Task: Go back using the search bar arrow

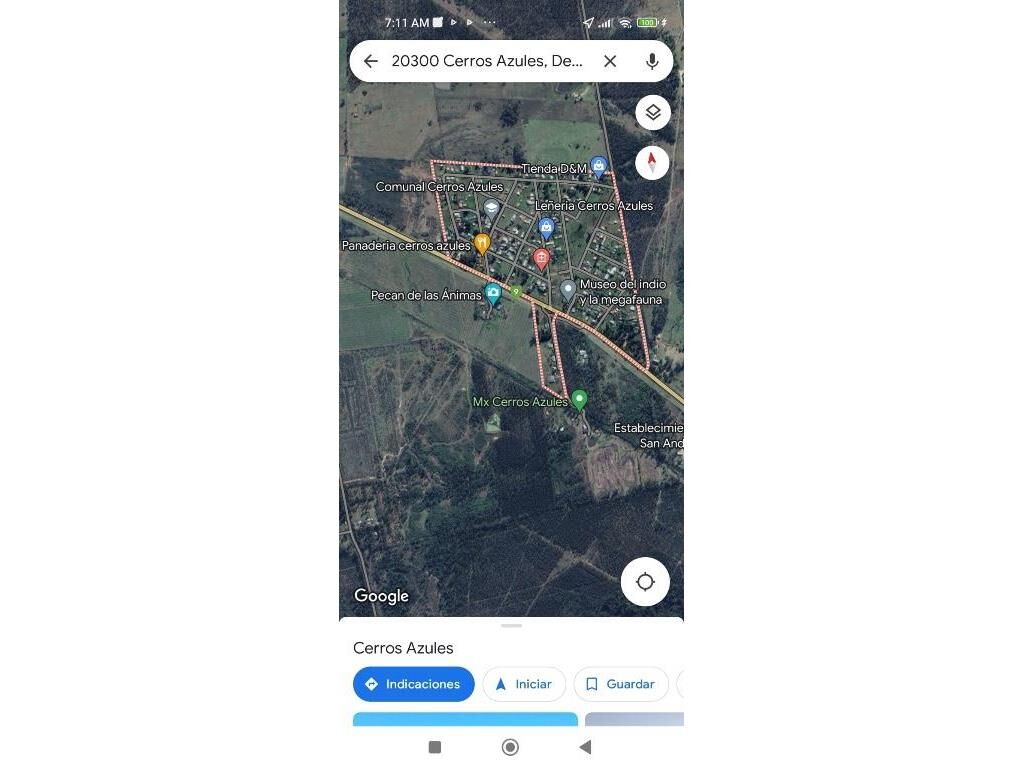Action: (x=371, y=61)
